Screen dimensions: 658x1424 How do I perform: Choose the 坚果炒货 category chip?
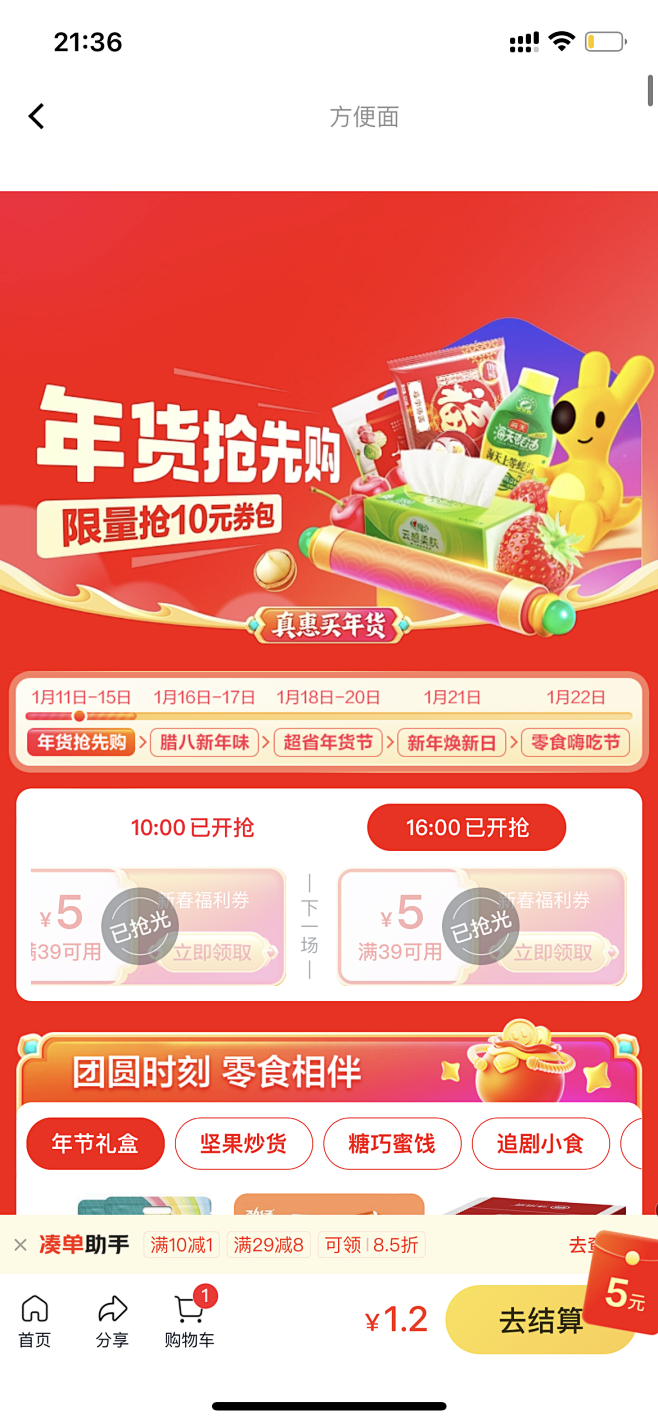click(x=244, y=1144)
